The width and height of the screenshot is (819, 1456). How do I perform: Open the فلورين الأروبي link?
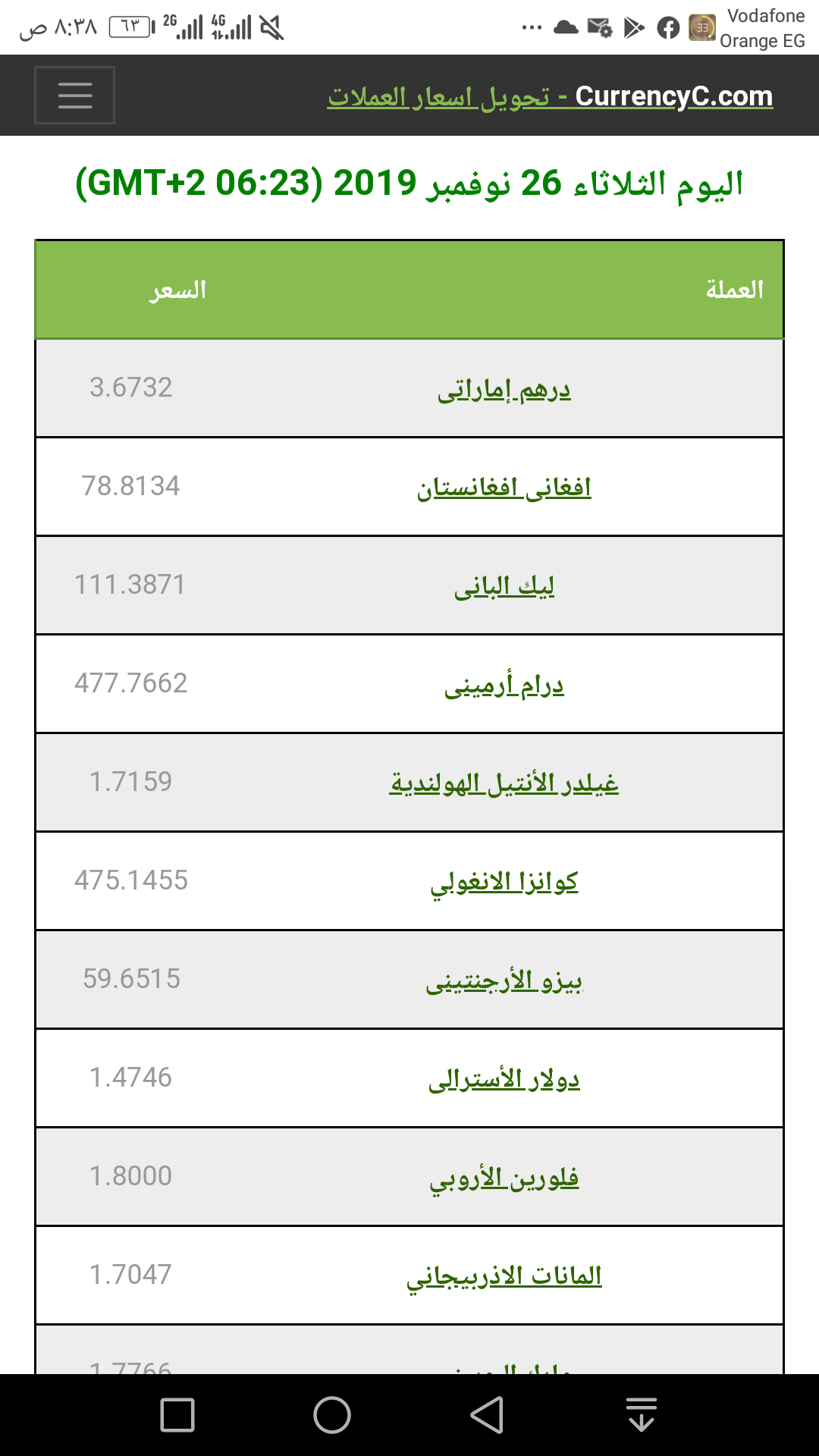pos(504,1178)
